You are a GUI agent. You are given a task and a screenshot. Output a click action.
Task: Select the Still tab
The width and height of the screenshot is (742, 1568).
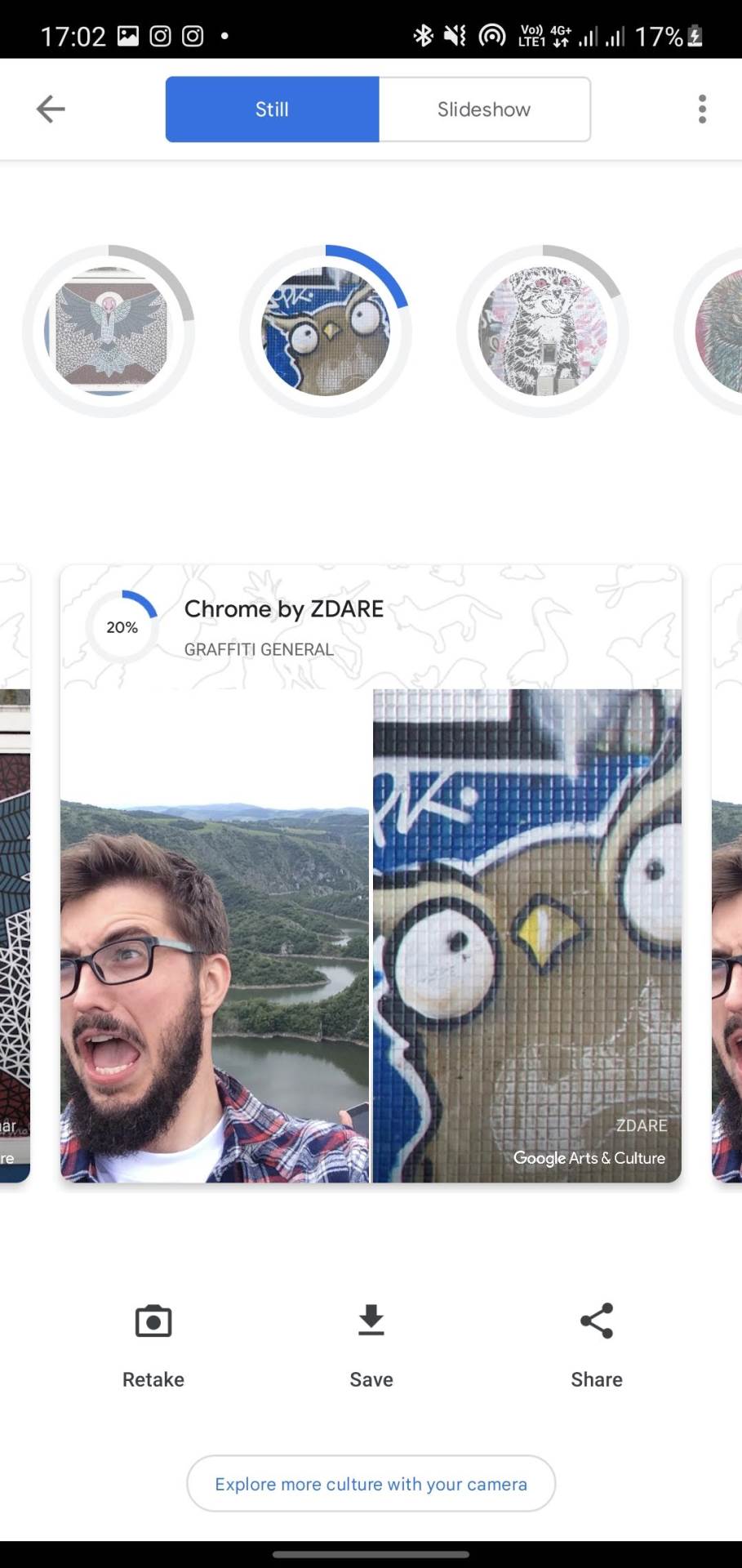[272, 109]
